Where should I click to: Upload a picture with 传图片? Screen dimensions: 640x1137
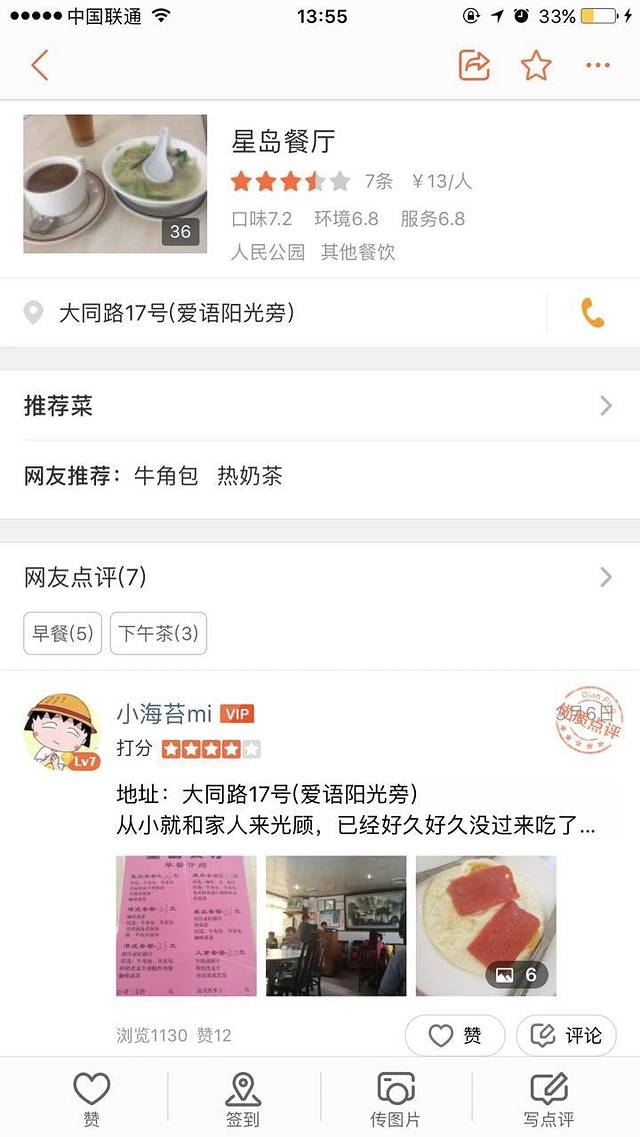[x=396, y=1100]
